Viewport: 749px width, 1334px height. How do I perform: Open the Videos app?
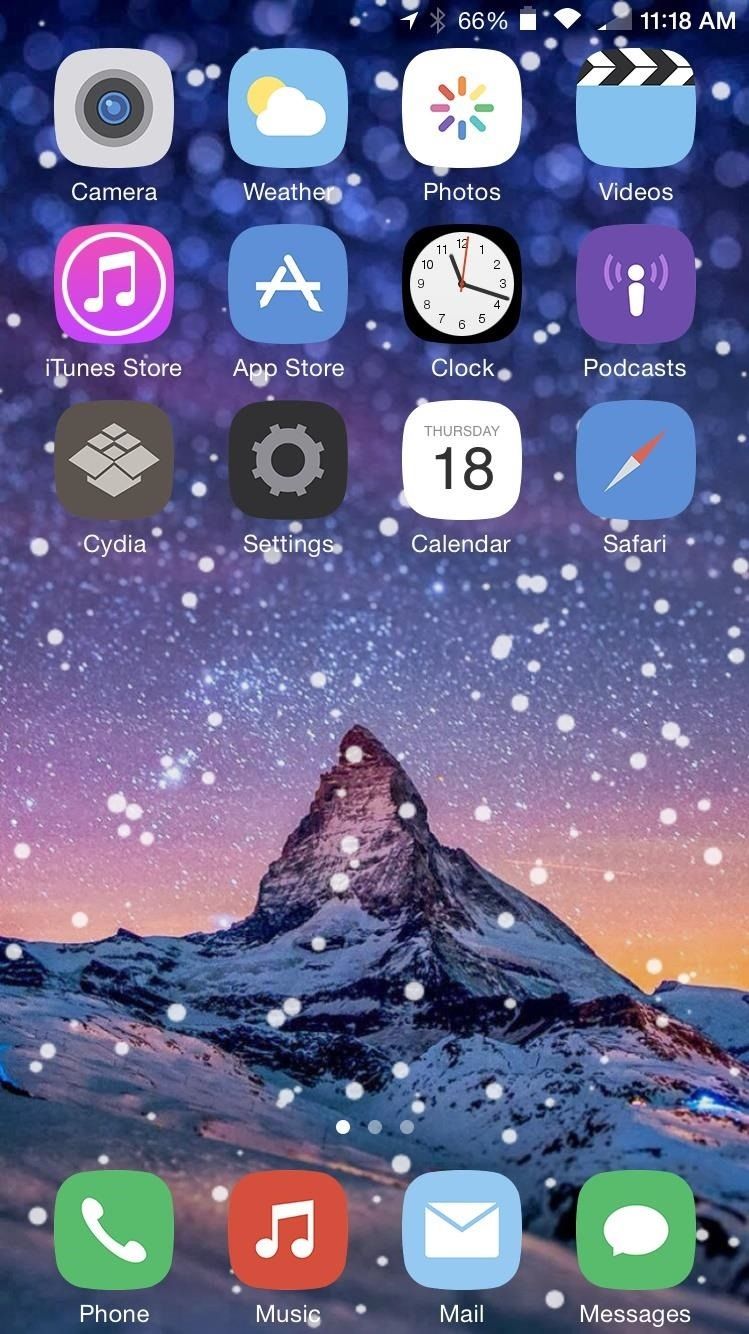tap(635, 107)
